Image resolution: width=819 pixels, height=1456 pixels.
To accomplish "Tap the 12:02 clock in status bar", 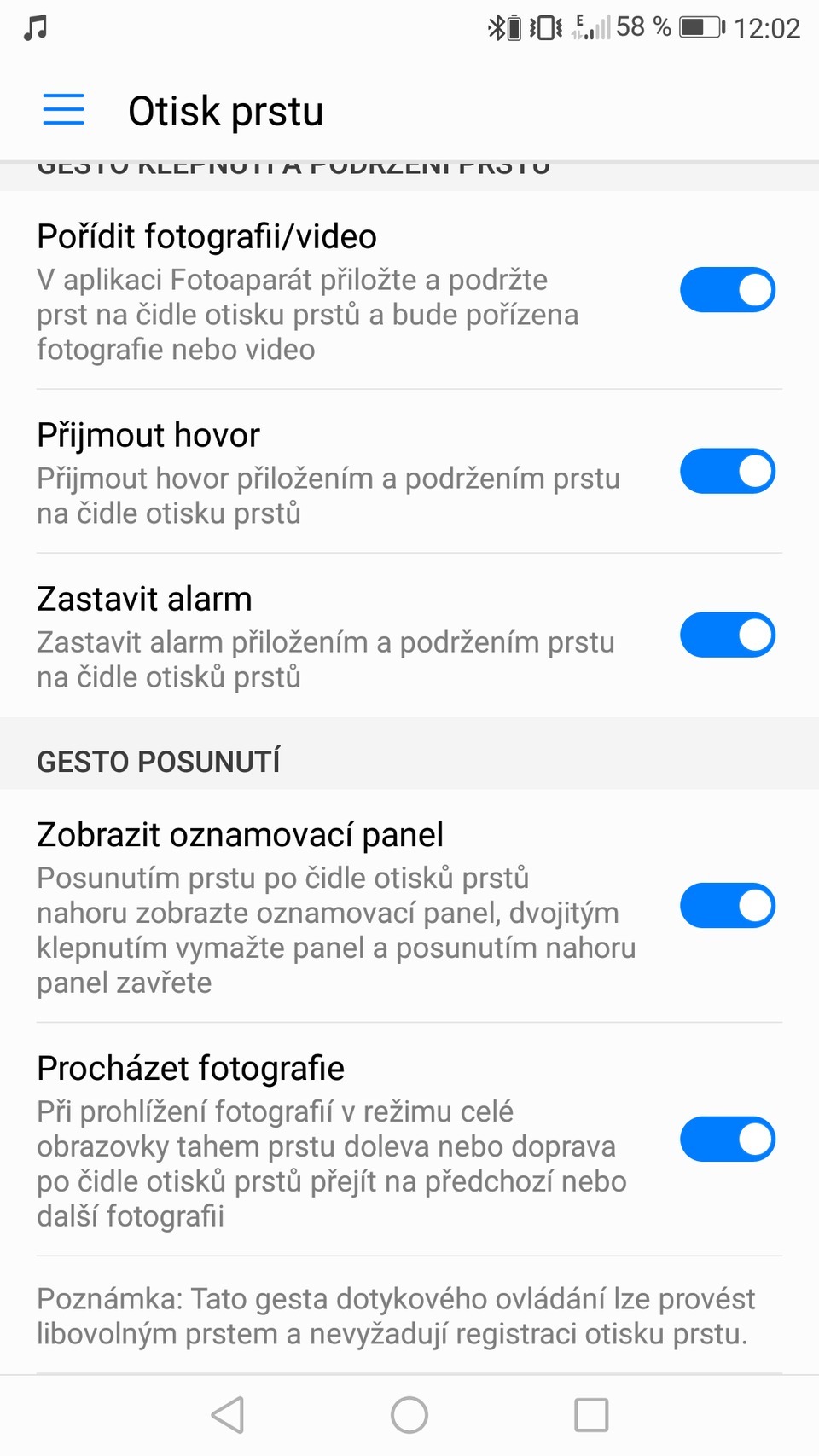I will click(766, 26).
